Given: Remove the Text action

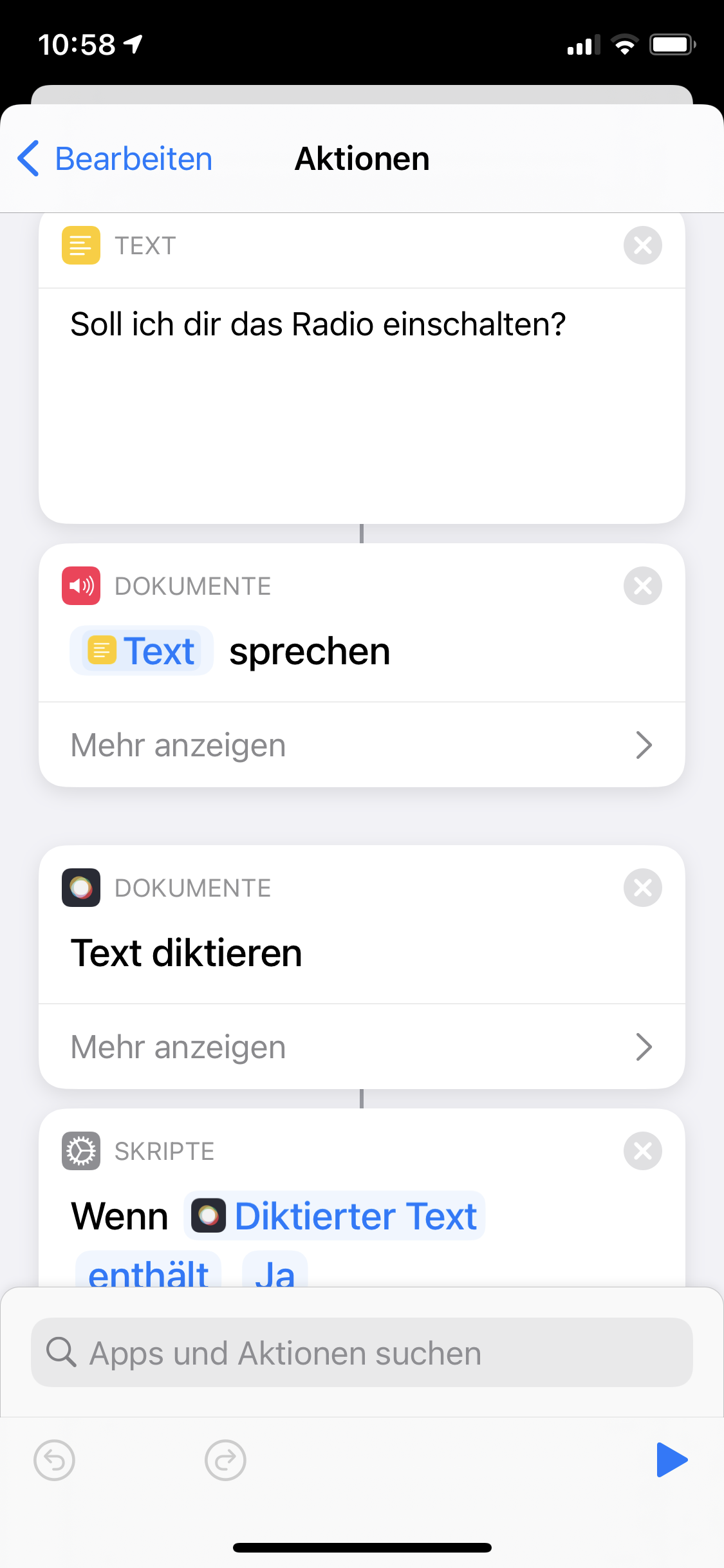Looking at the screenshot, I should pos(642,245).
